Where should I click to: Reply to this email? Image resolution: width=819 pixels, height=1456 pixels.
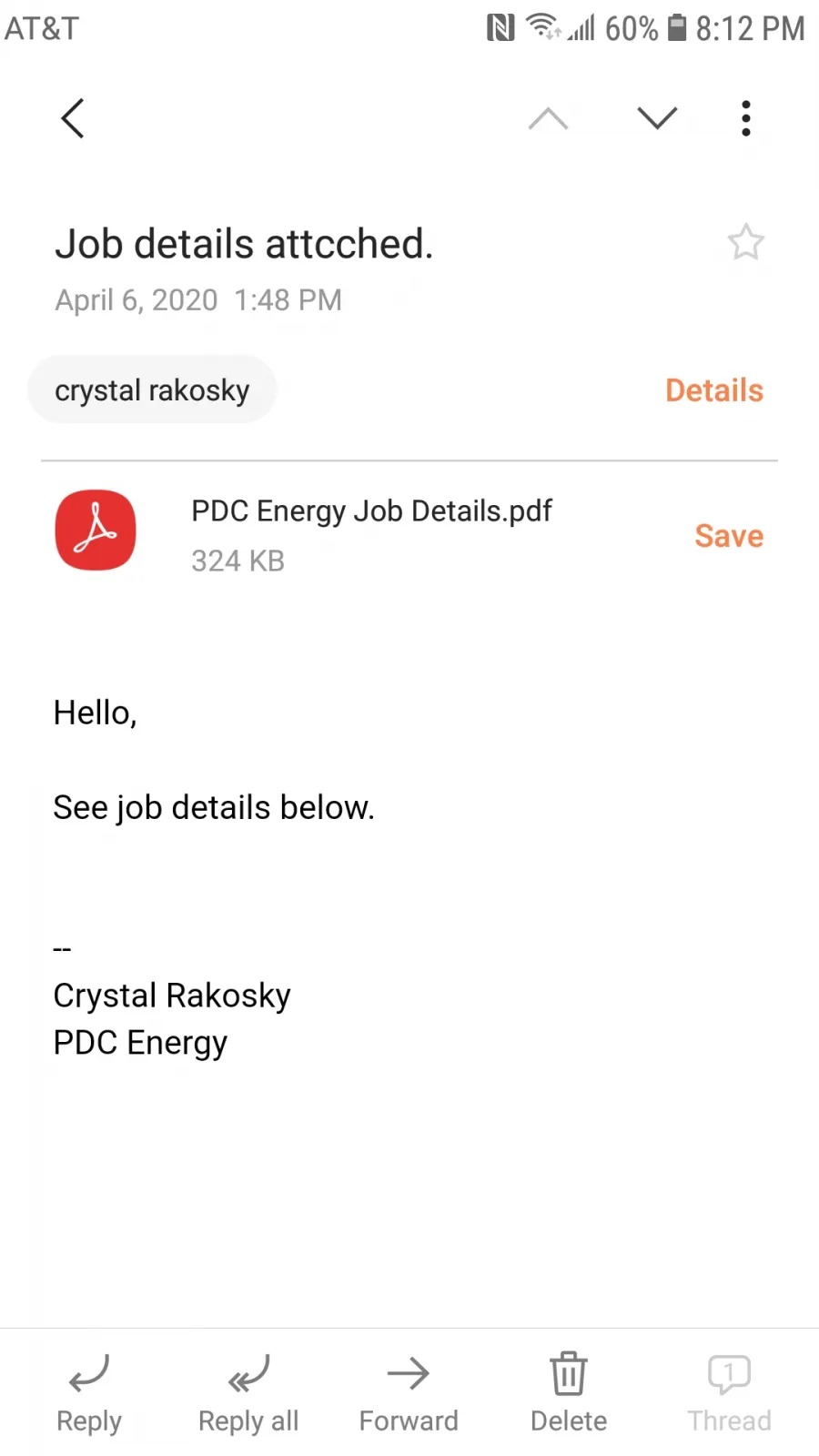pos(89,1394)
